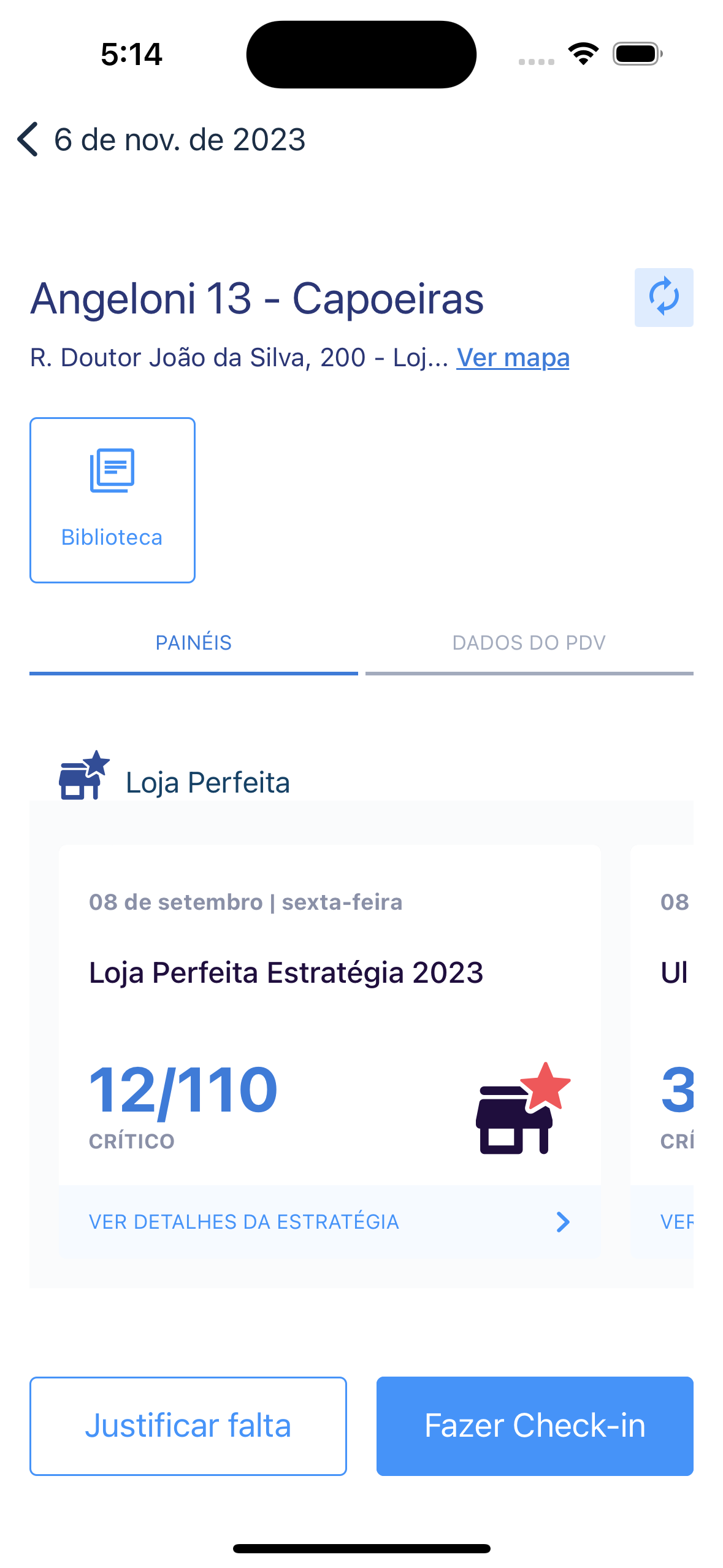Tap the back arrow beside 6 de nov. de 2023
The image size is (723, 1568).
[x=26, y=140]
